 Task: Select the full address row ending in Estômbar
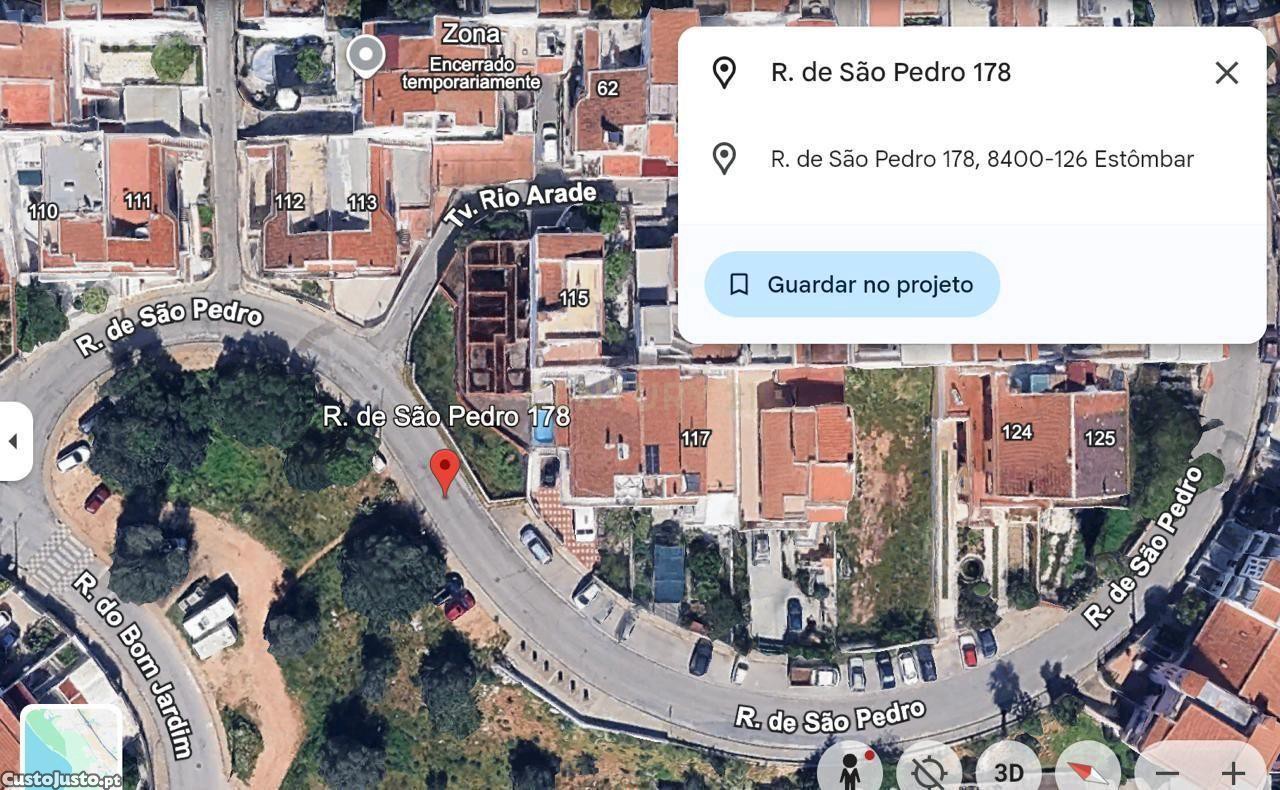[981, 159]
